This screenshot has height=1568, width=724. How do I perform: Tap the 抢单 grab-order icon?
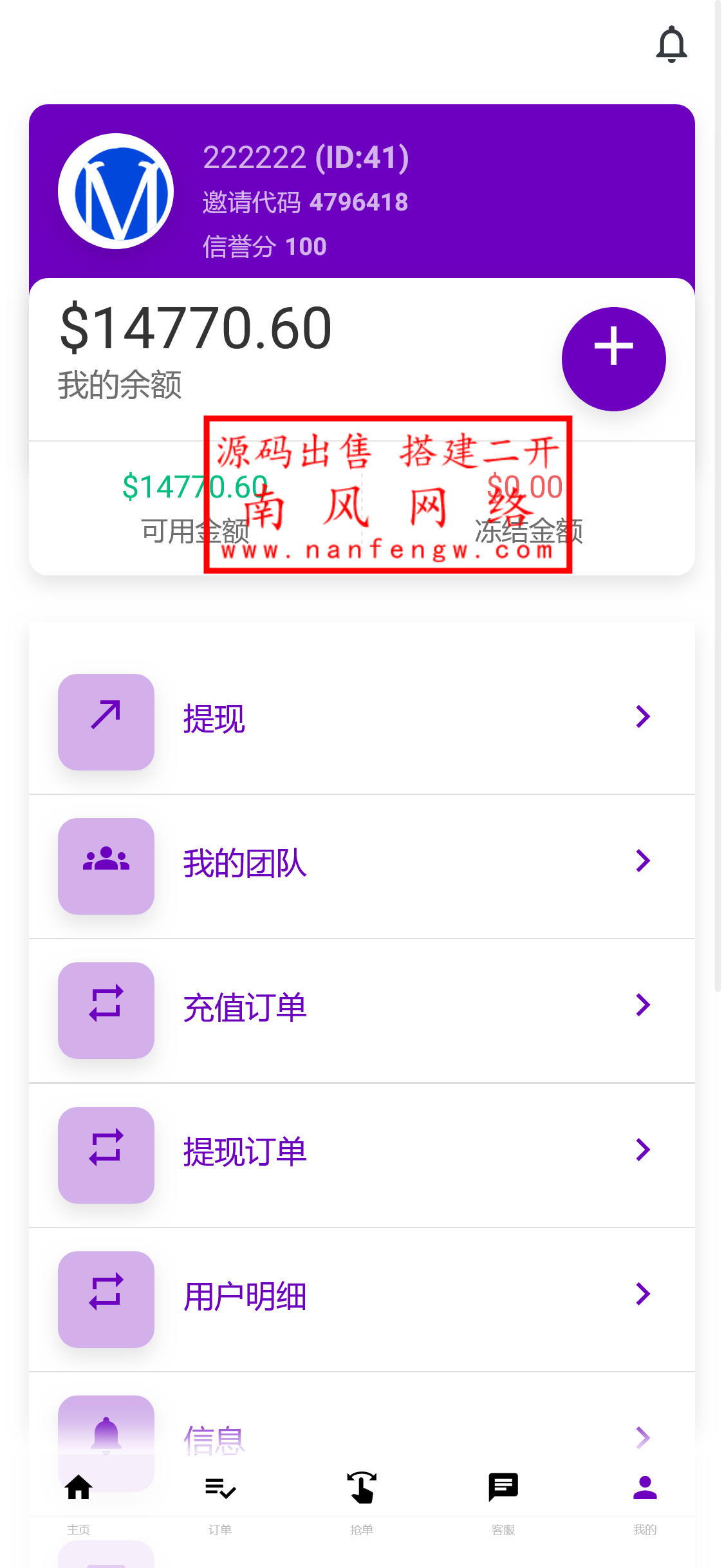362,1487
